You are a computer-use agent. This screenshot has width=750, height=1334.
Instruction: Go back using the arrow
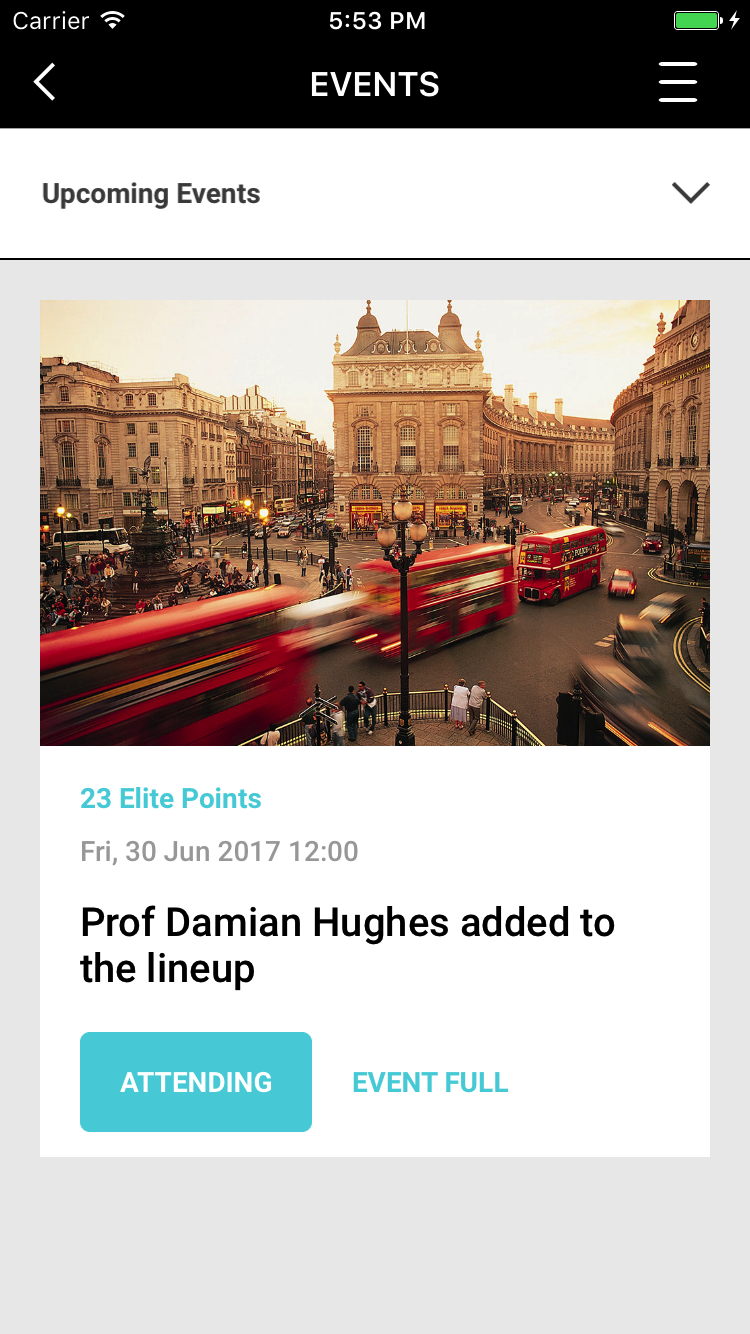point(45,83)
